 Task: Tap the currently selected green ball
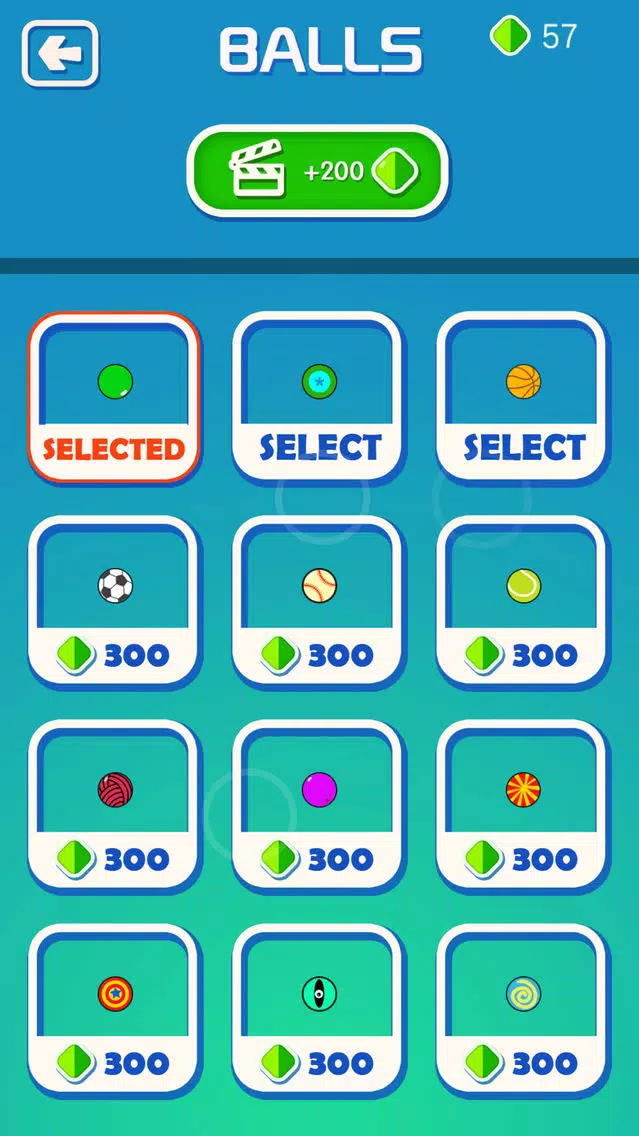114,398
